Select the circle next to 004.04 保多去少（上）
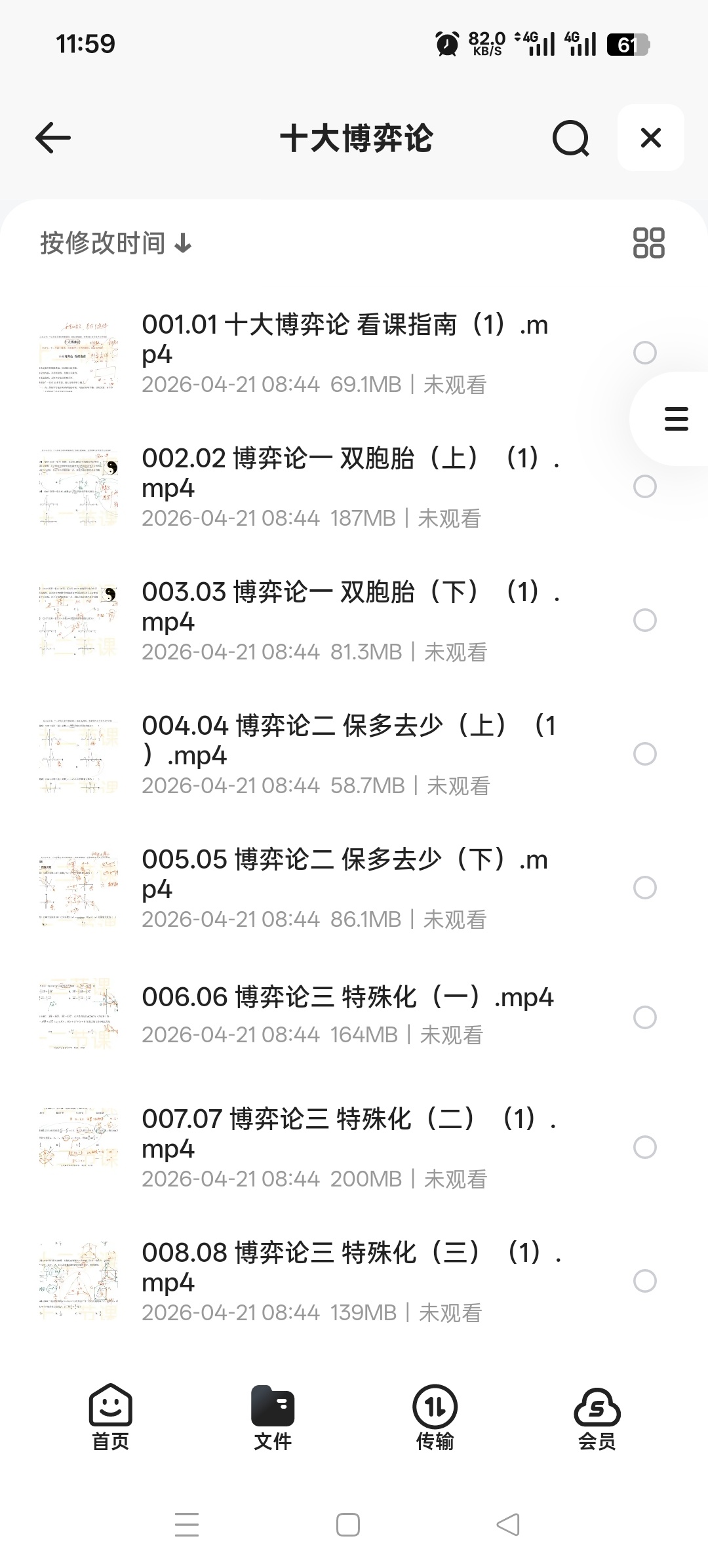The width and height of the screenshot is (708, 1568). [x=646, y=755]
